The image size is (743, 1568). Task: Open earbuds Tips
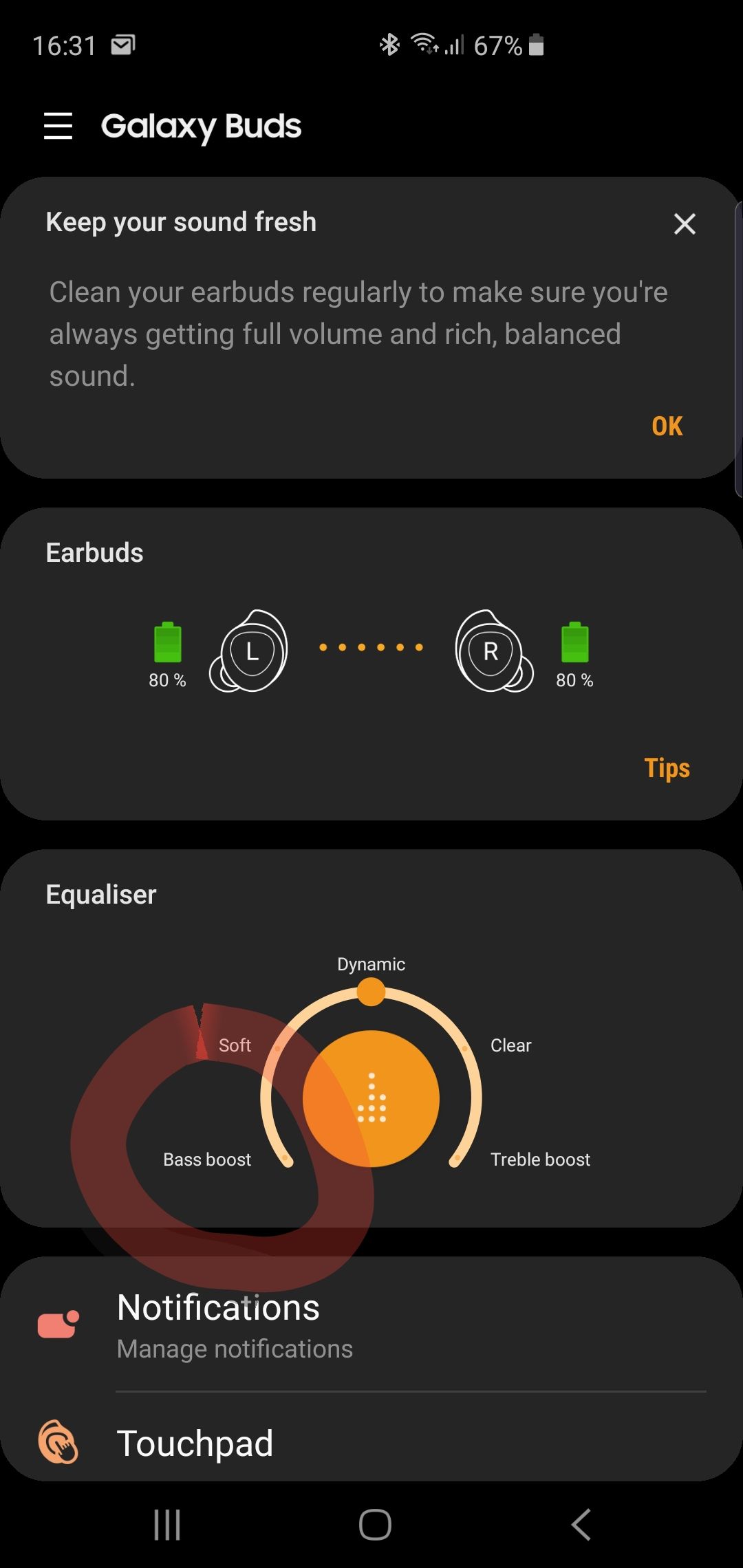[x=666, y=768]
